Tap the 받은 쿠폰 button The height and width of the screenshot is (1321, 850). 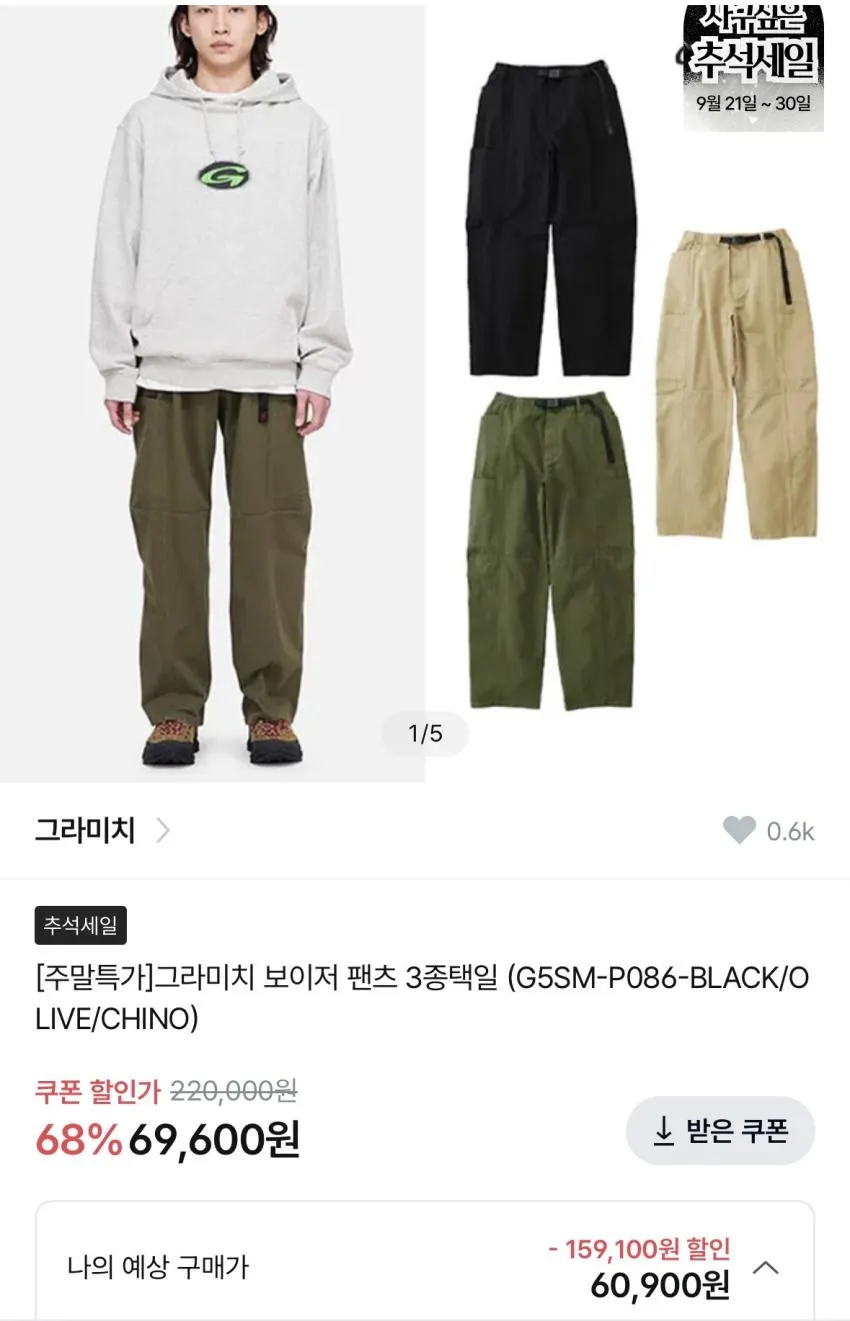pos(720,1131)
